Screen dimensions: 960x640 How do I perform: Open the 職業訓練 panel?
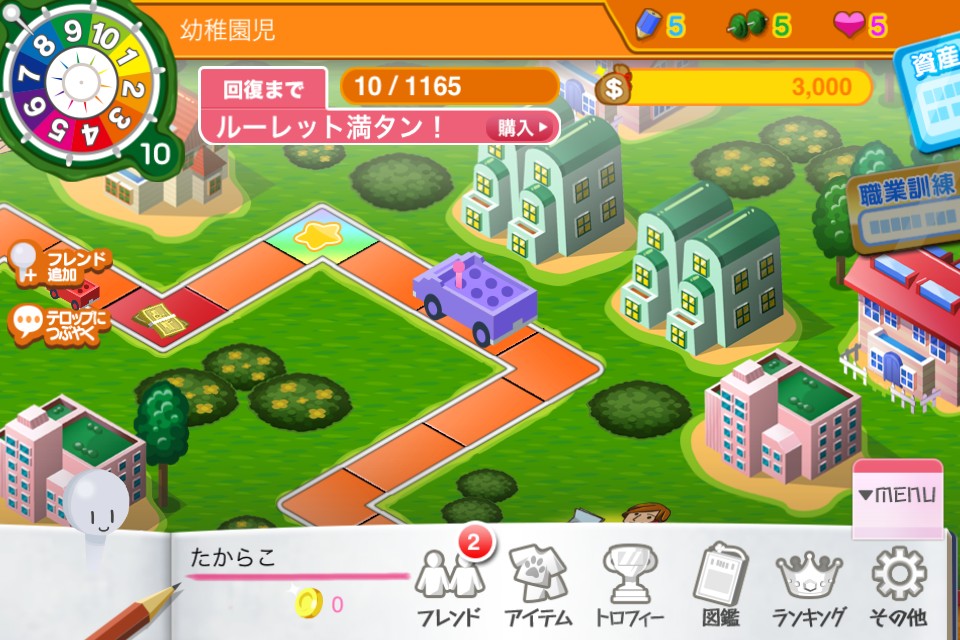pyautogui.click(x=903, y=208)
